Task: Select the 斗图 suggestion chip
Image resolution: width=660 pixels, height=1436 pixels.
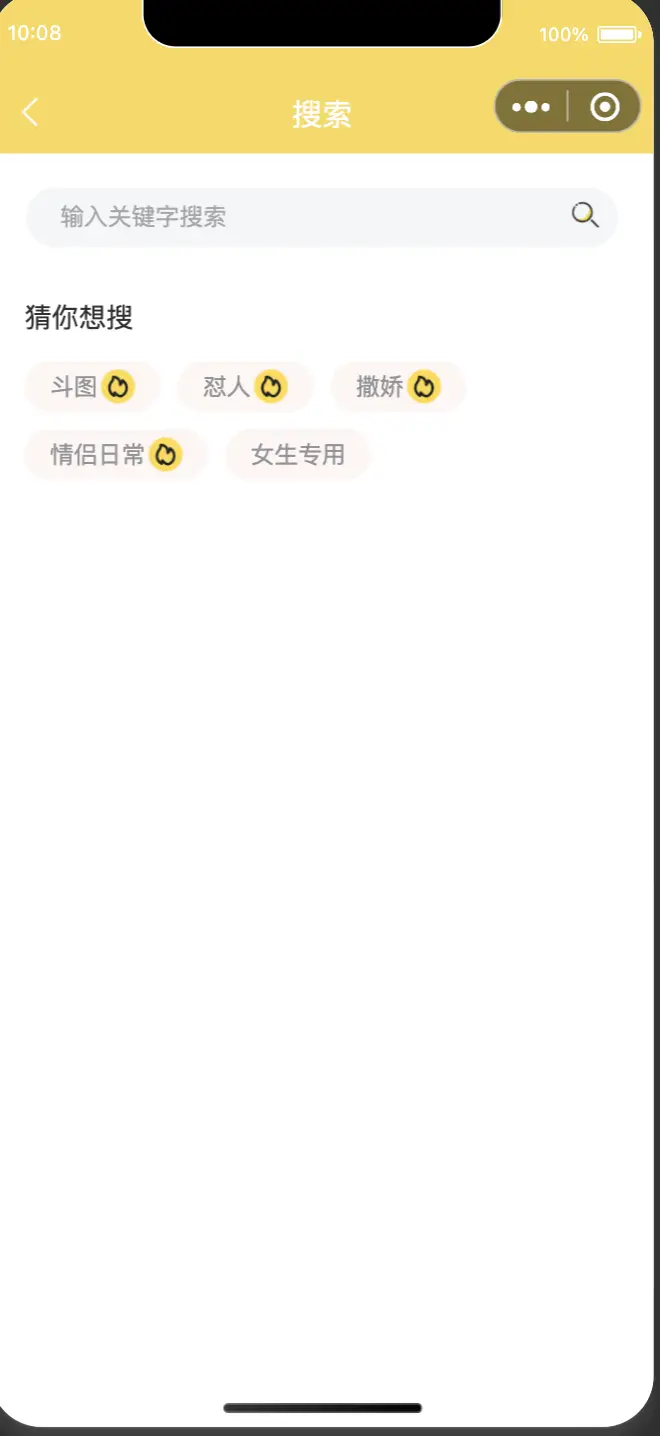Action: point(92,386)
